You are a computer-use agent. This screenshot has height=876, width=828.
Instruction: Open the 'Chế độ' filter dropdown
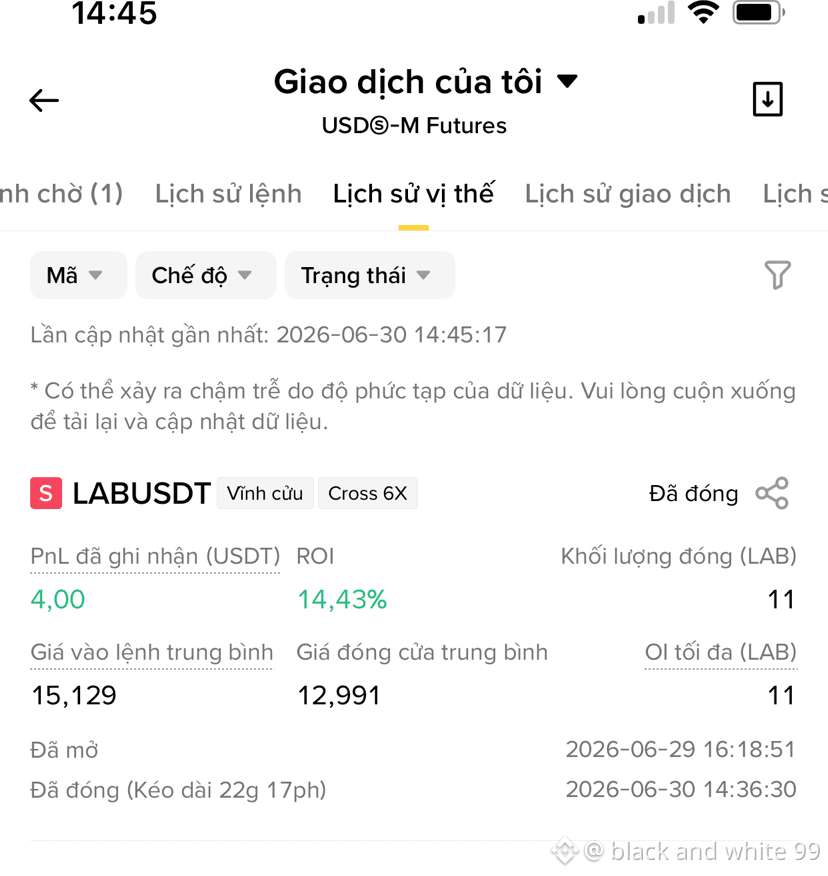click(x=206, y=275)
